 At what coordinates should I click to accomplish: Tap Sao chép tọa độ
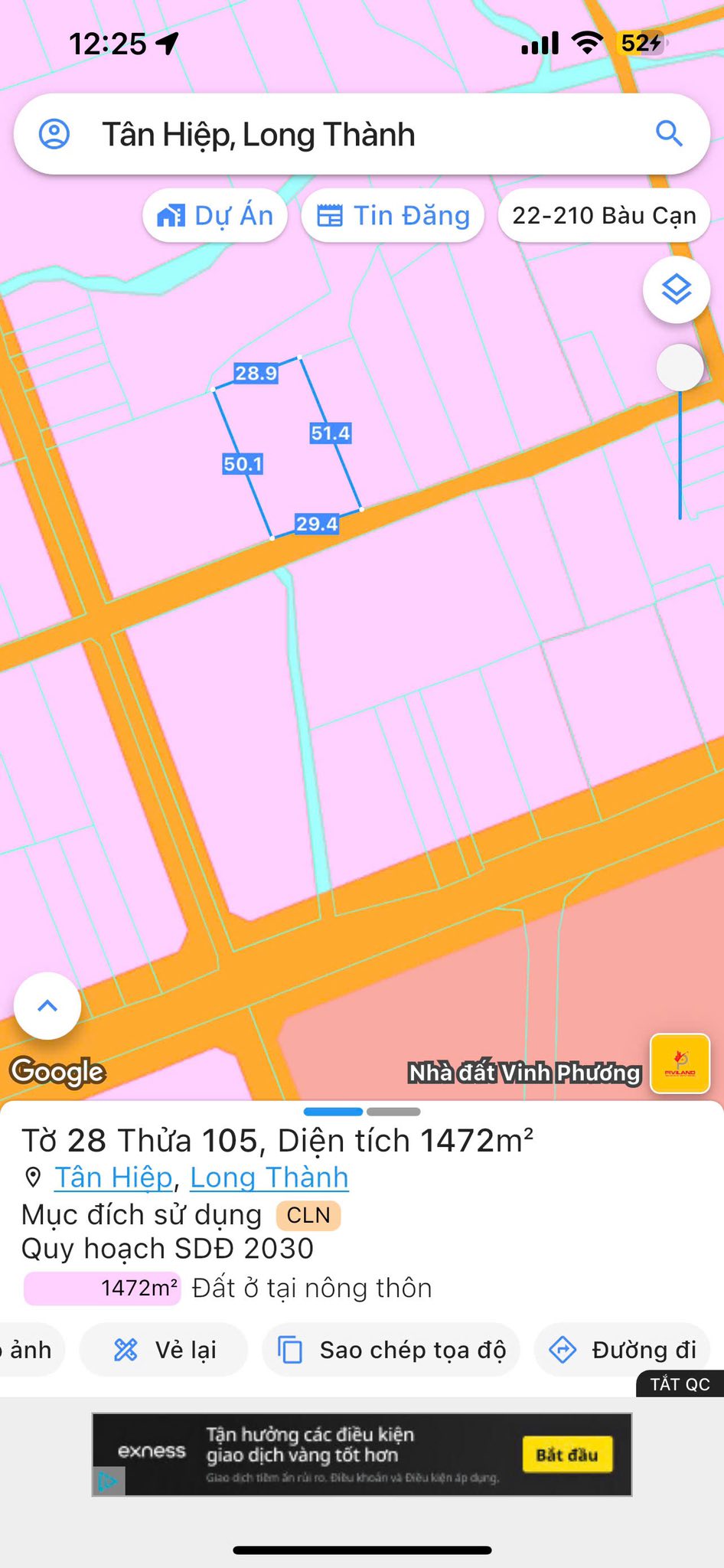390,1350
